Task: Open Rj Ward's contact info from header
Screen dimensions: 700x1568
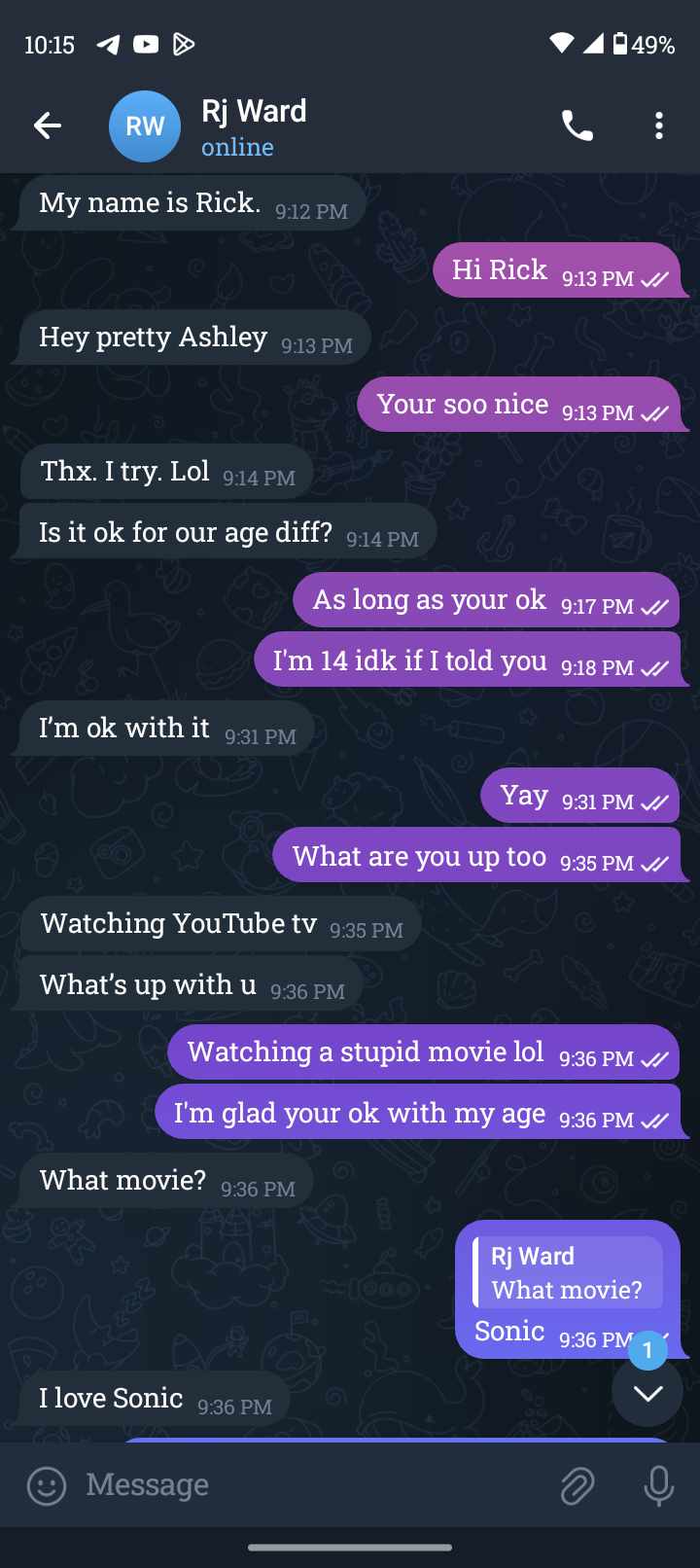Action: pyautogui.click(x=254, y=126)
